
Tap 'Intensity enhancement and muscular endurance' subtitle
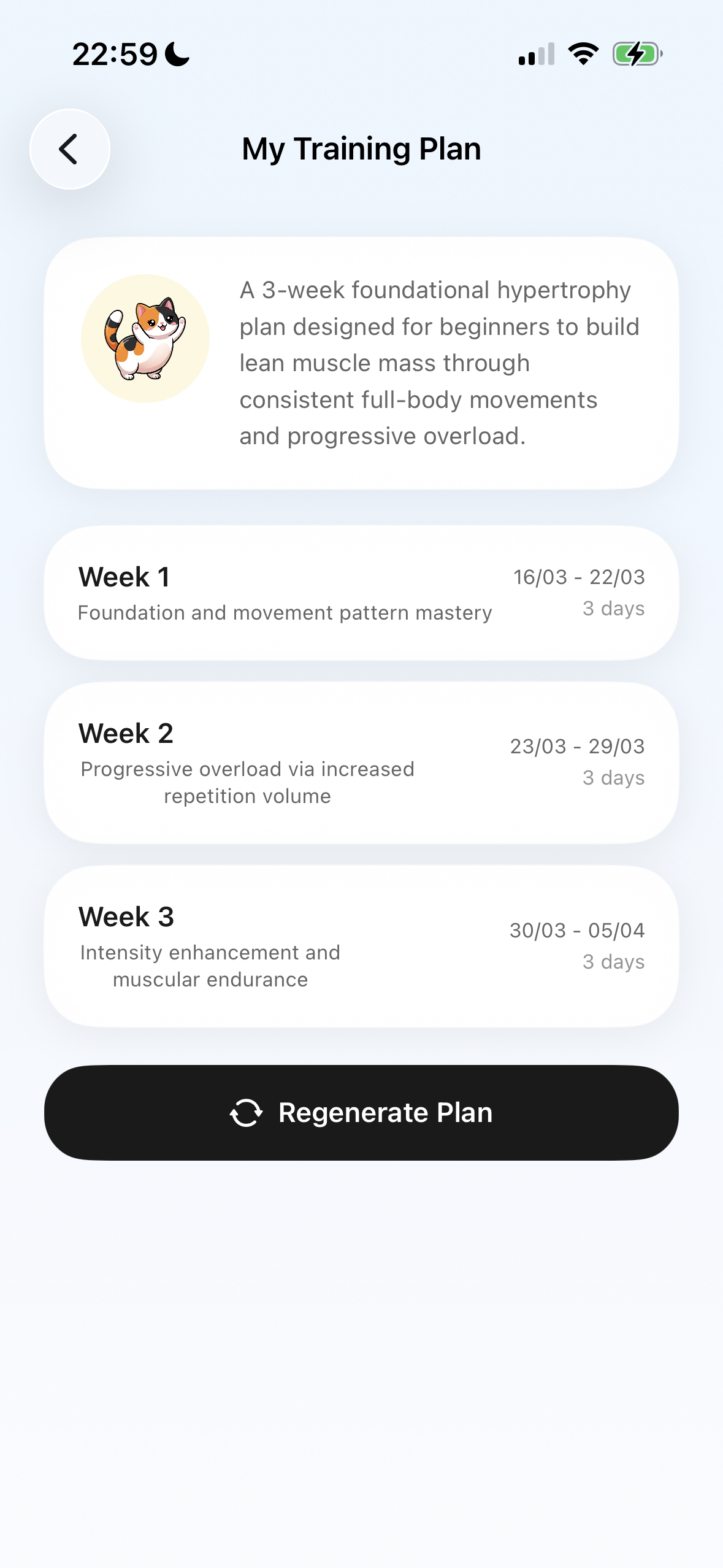210,965
